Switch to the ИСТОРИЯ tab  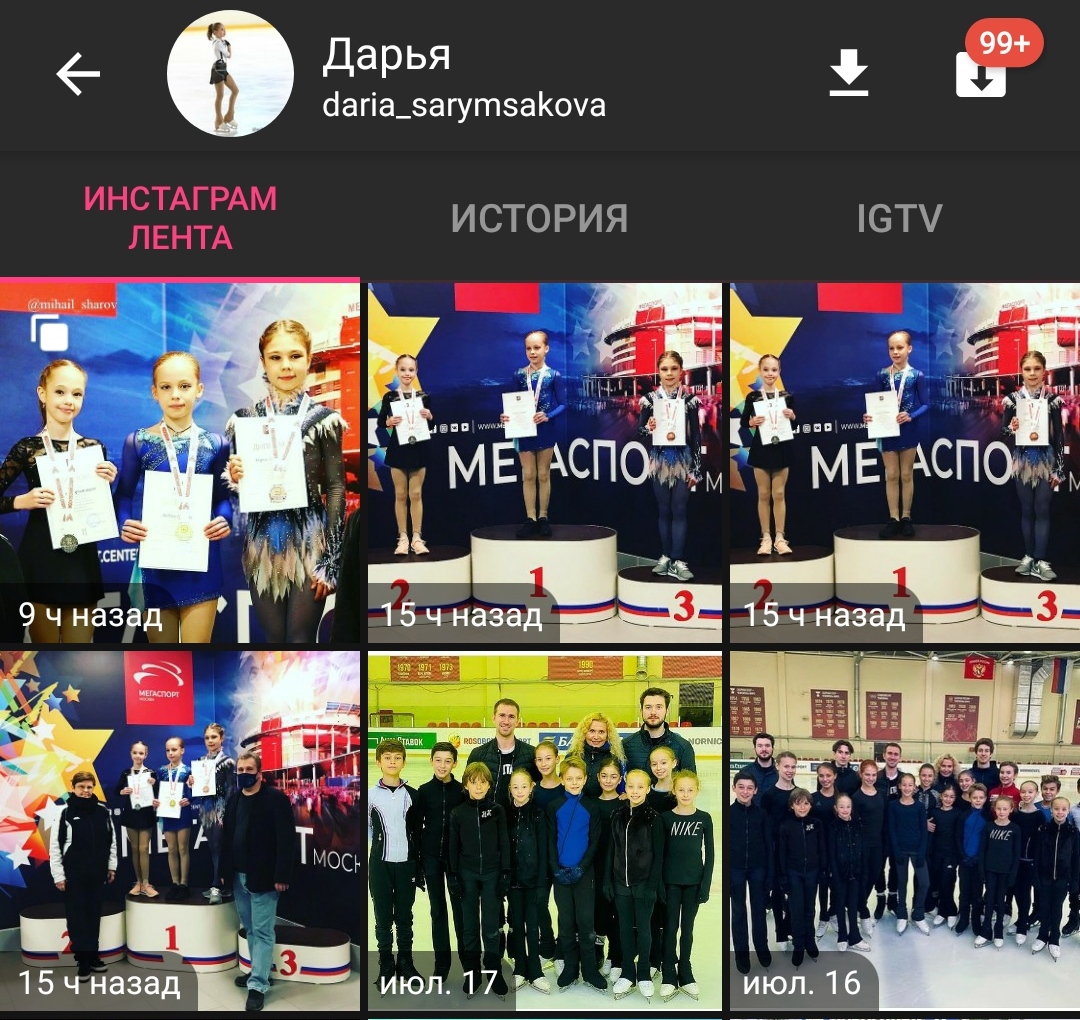tap(539, 218)
